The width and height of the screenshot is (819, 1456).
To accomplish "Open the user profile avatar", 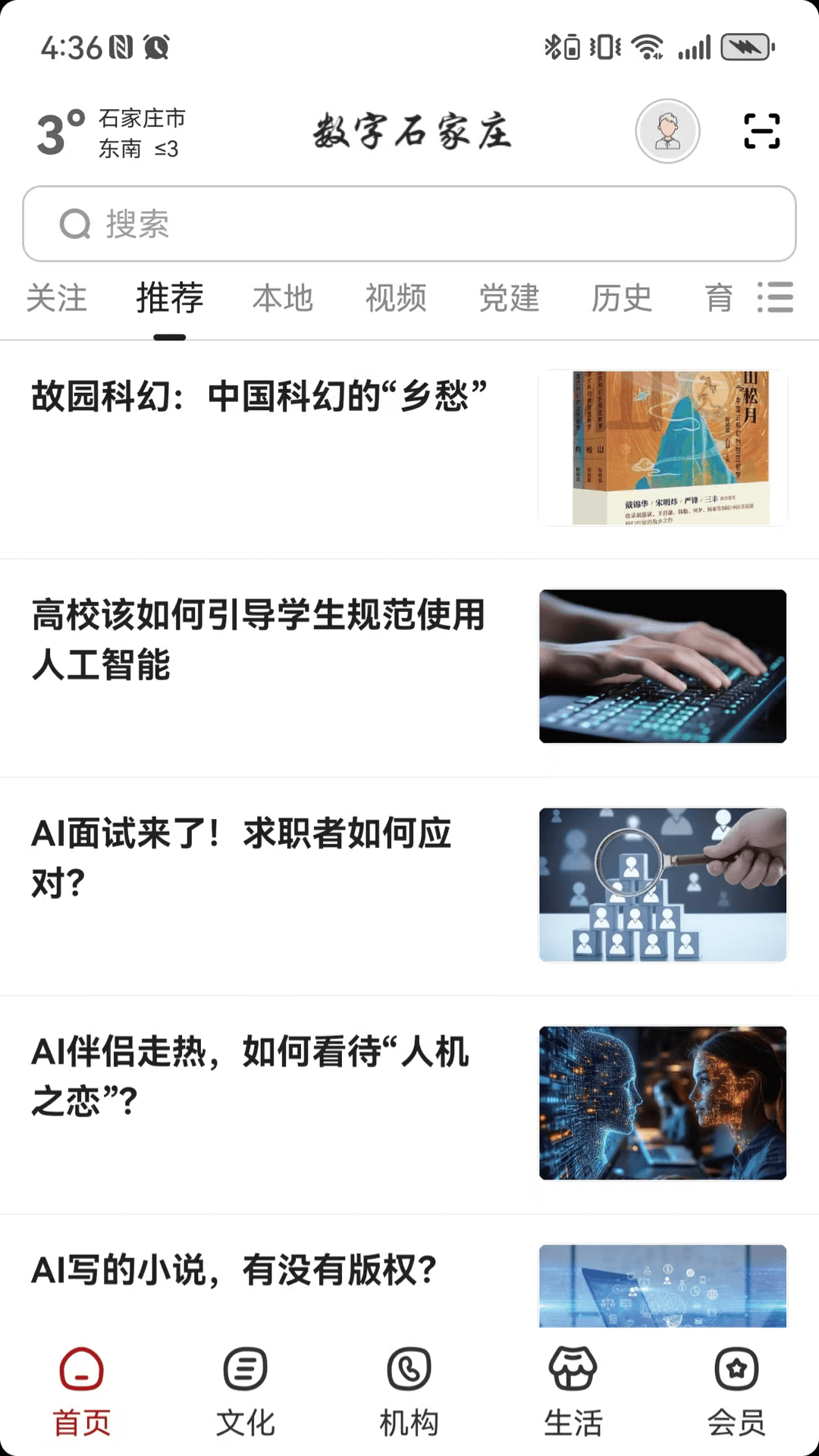I will (667, 131).
